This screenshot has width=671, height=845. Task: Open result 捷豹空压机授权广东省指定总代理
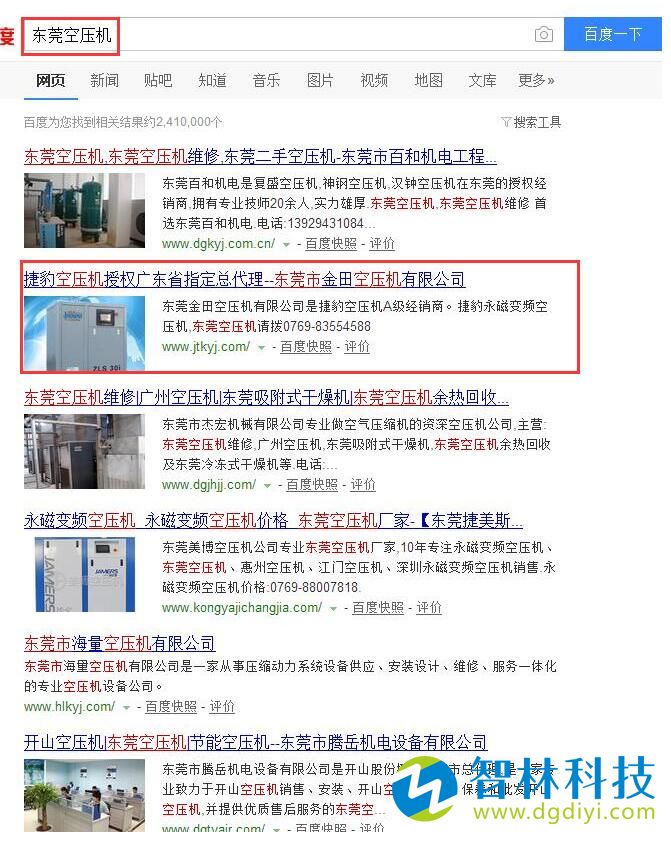[x=244, y=279]
